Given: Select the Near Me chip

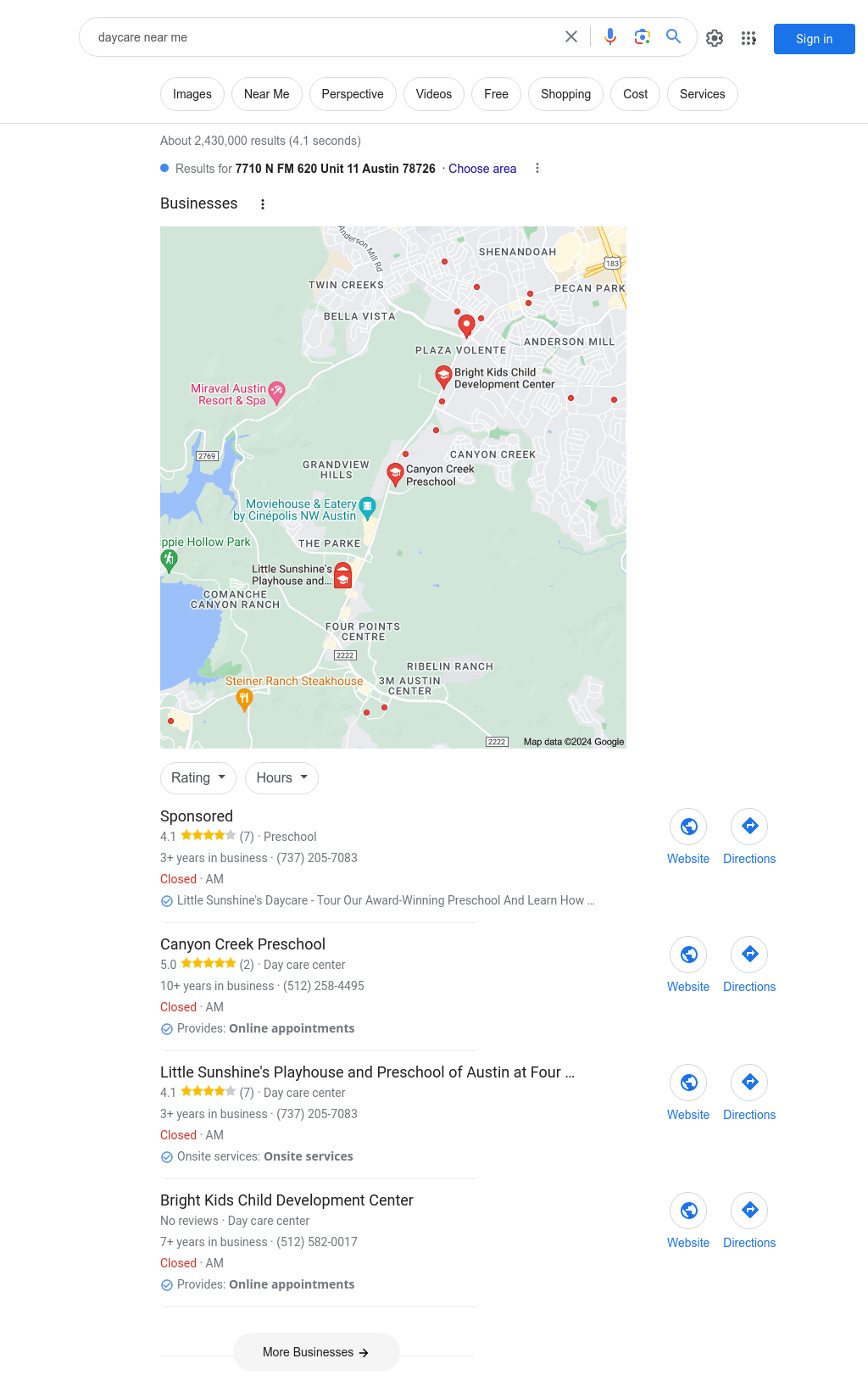Looking at the screenshot, I should 266,94.
